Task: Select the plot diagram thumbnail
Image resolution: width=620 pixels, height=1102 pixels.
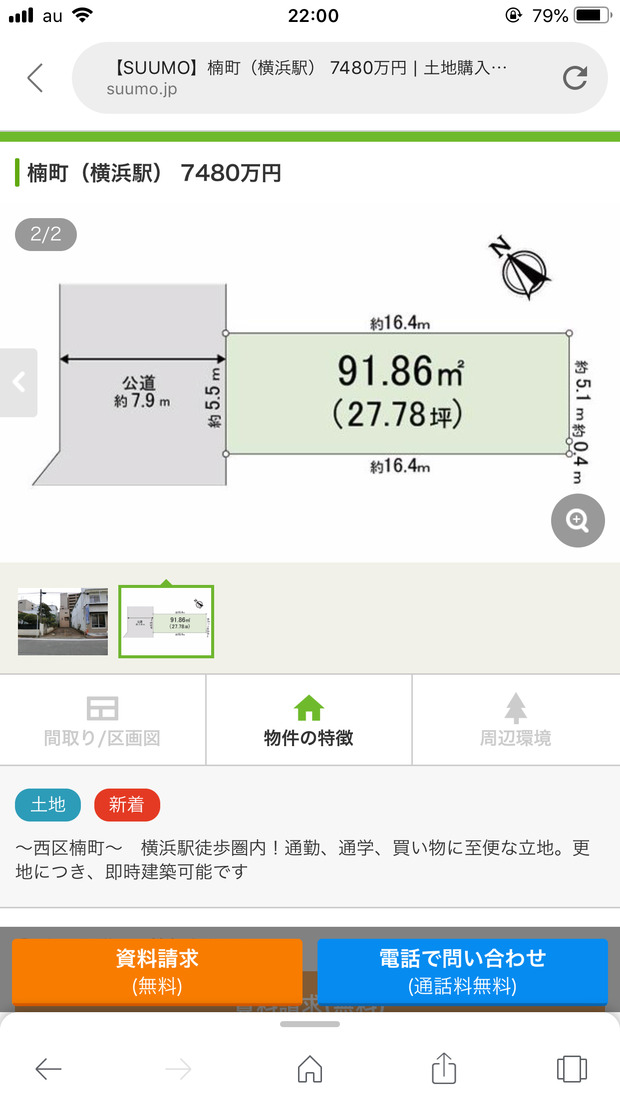Action: pos(166,621)
